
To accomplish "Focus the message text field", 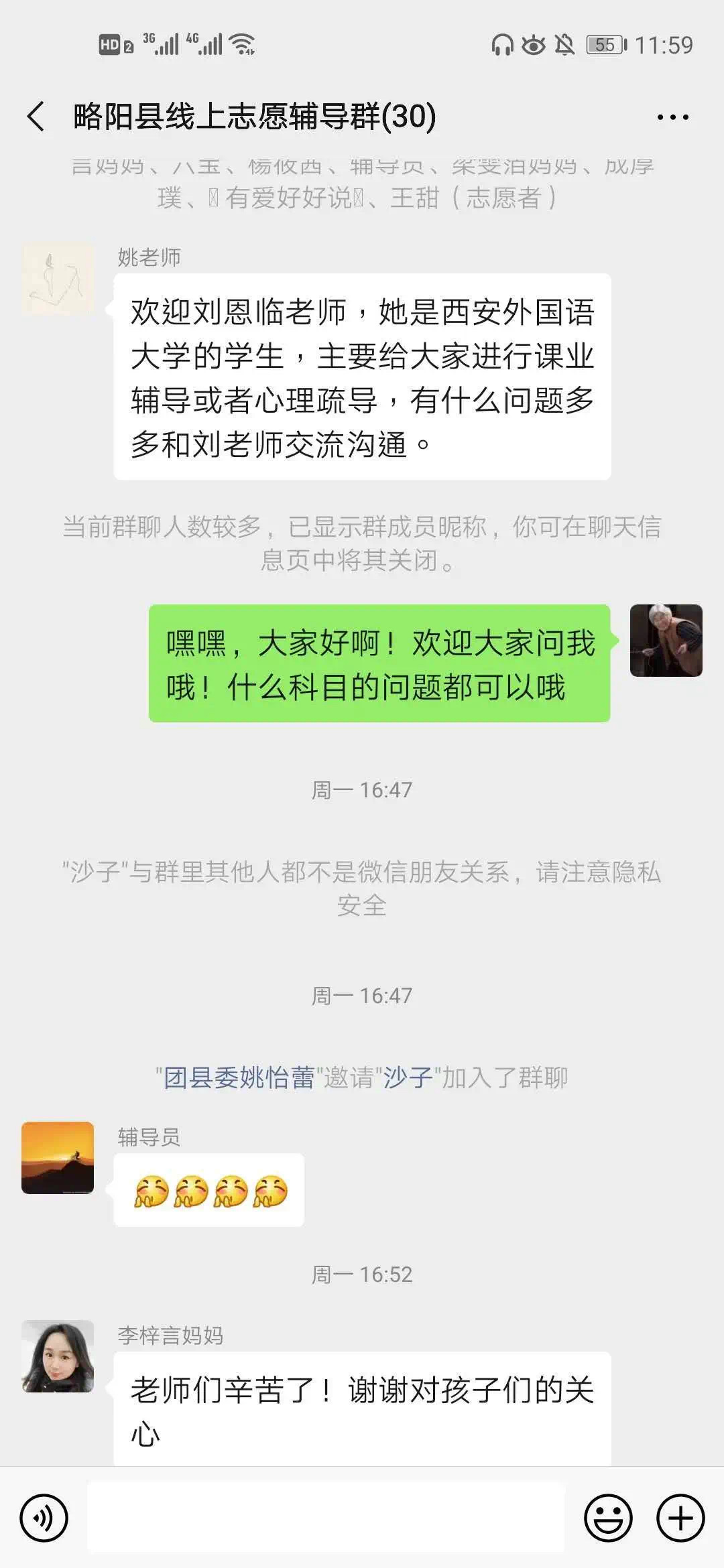I will (326, 1518).
